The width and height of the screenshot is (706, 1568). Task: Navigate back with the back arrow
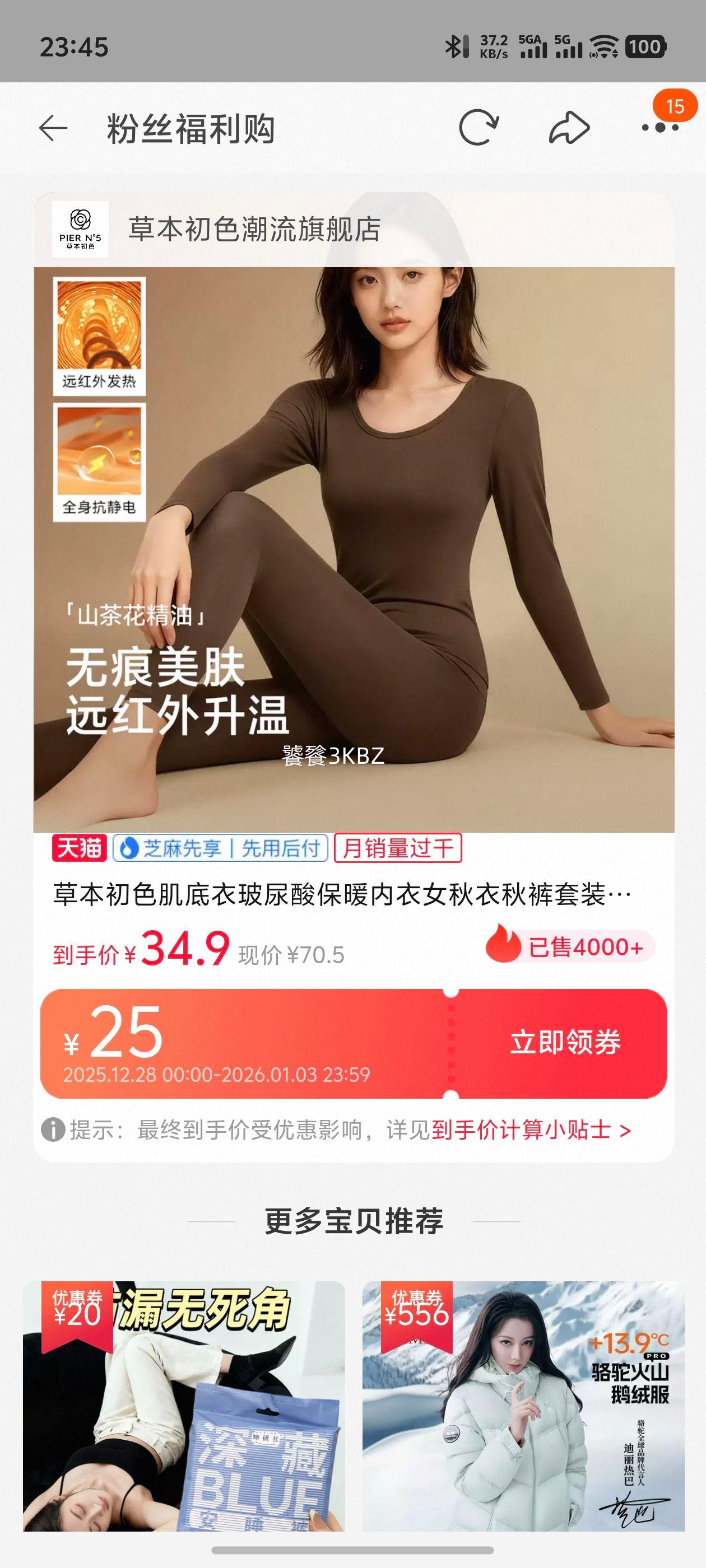(x=54, y=127)
